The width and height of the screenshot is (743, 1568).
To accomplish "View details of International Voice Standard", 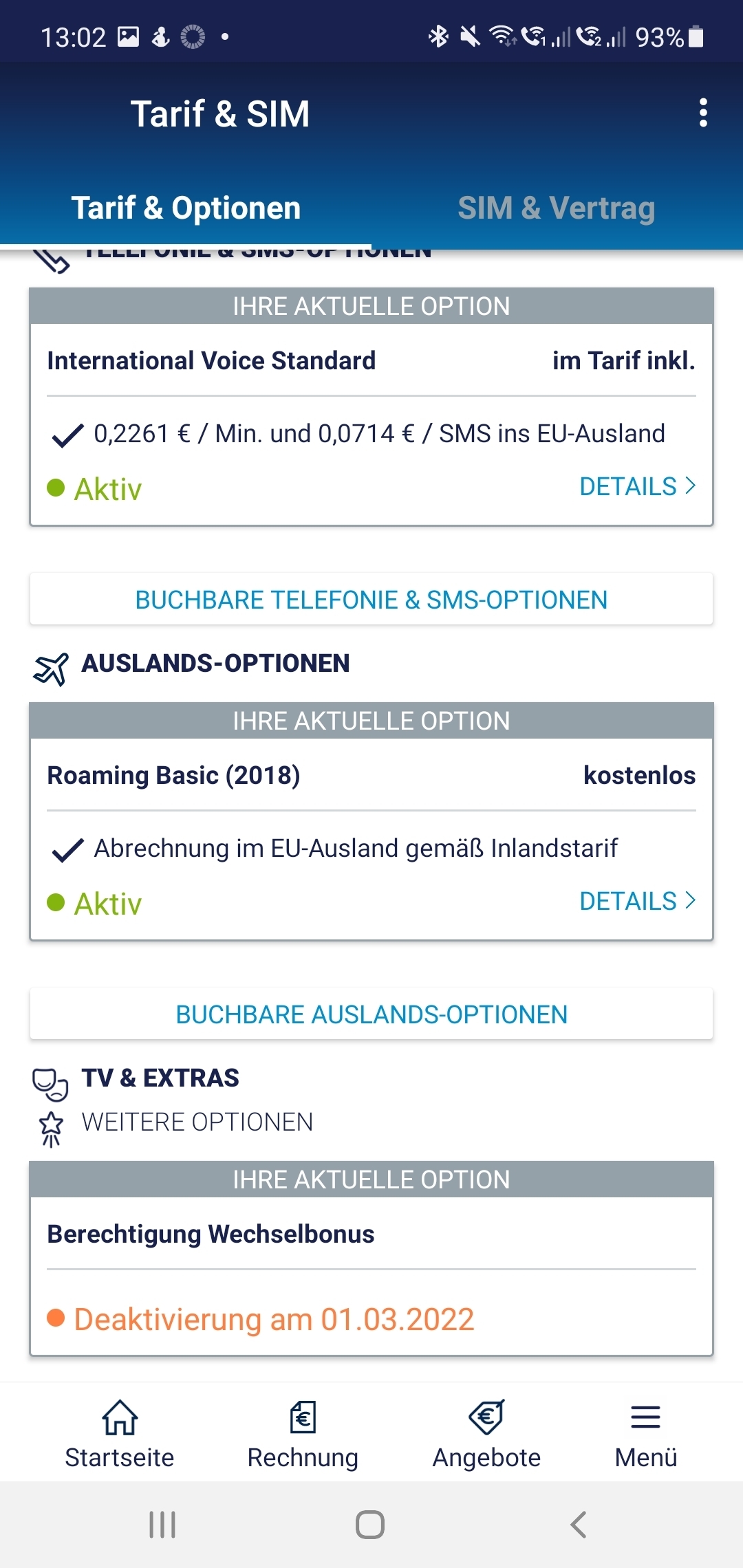I will (x=638, y=486).
